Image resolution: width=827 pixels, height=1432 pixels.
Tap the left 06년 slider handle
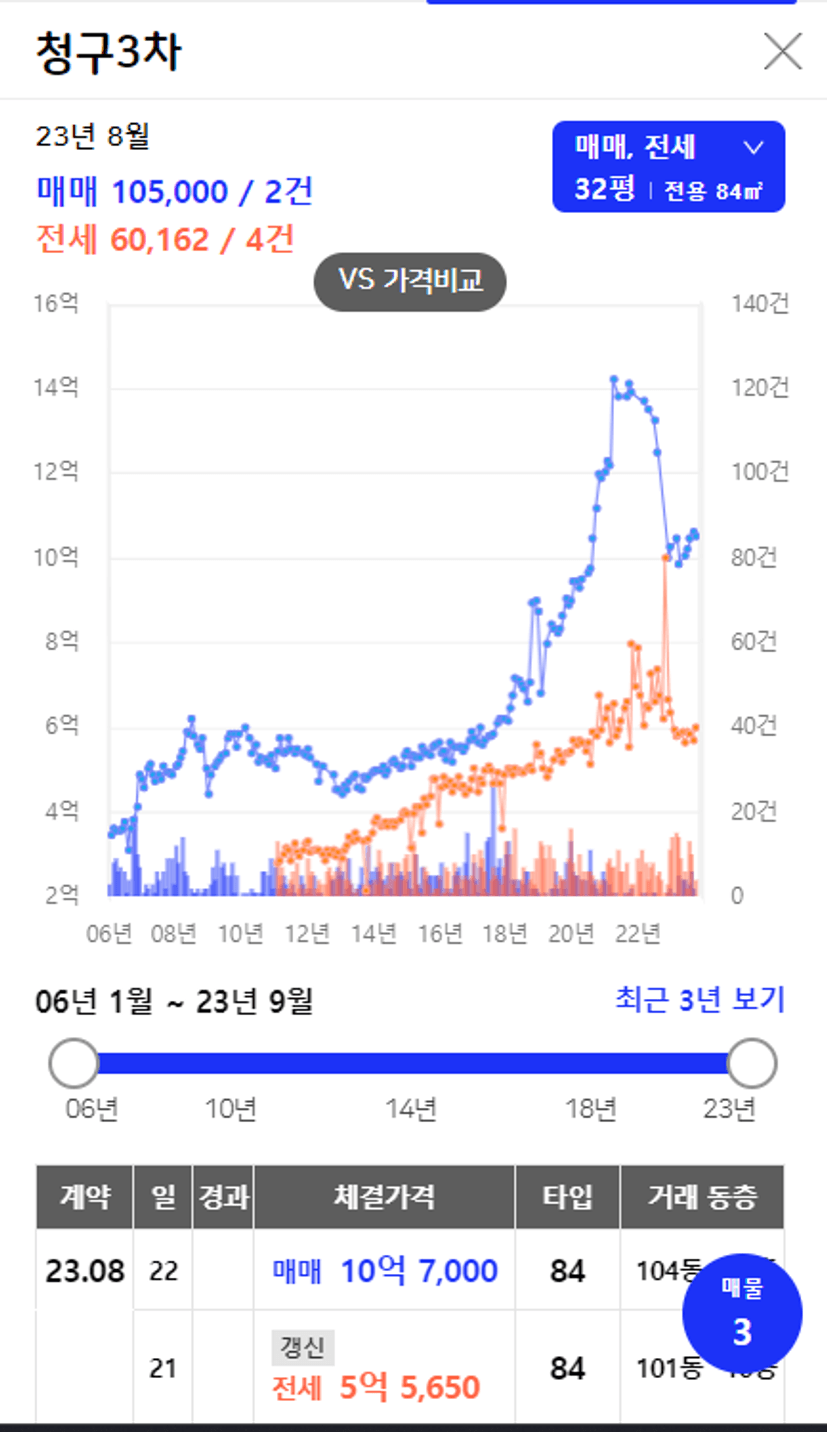(74, 1062)
